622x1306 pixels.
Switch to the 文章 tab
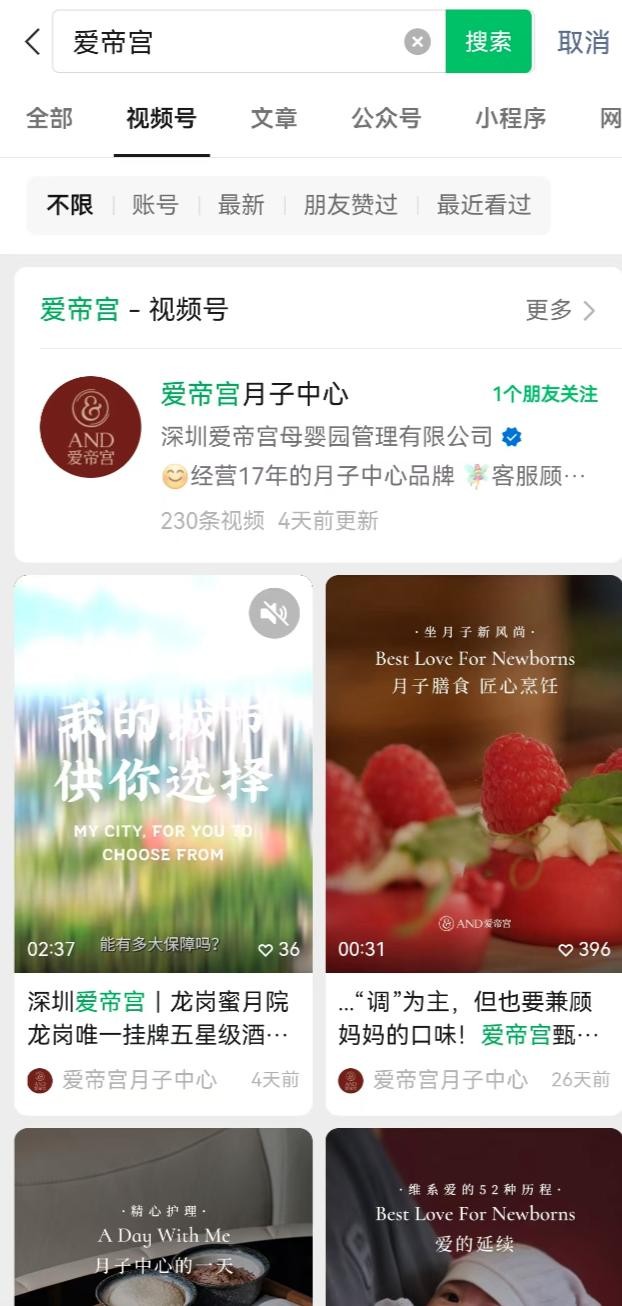274,118
